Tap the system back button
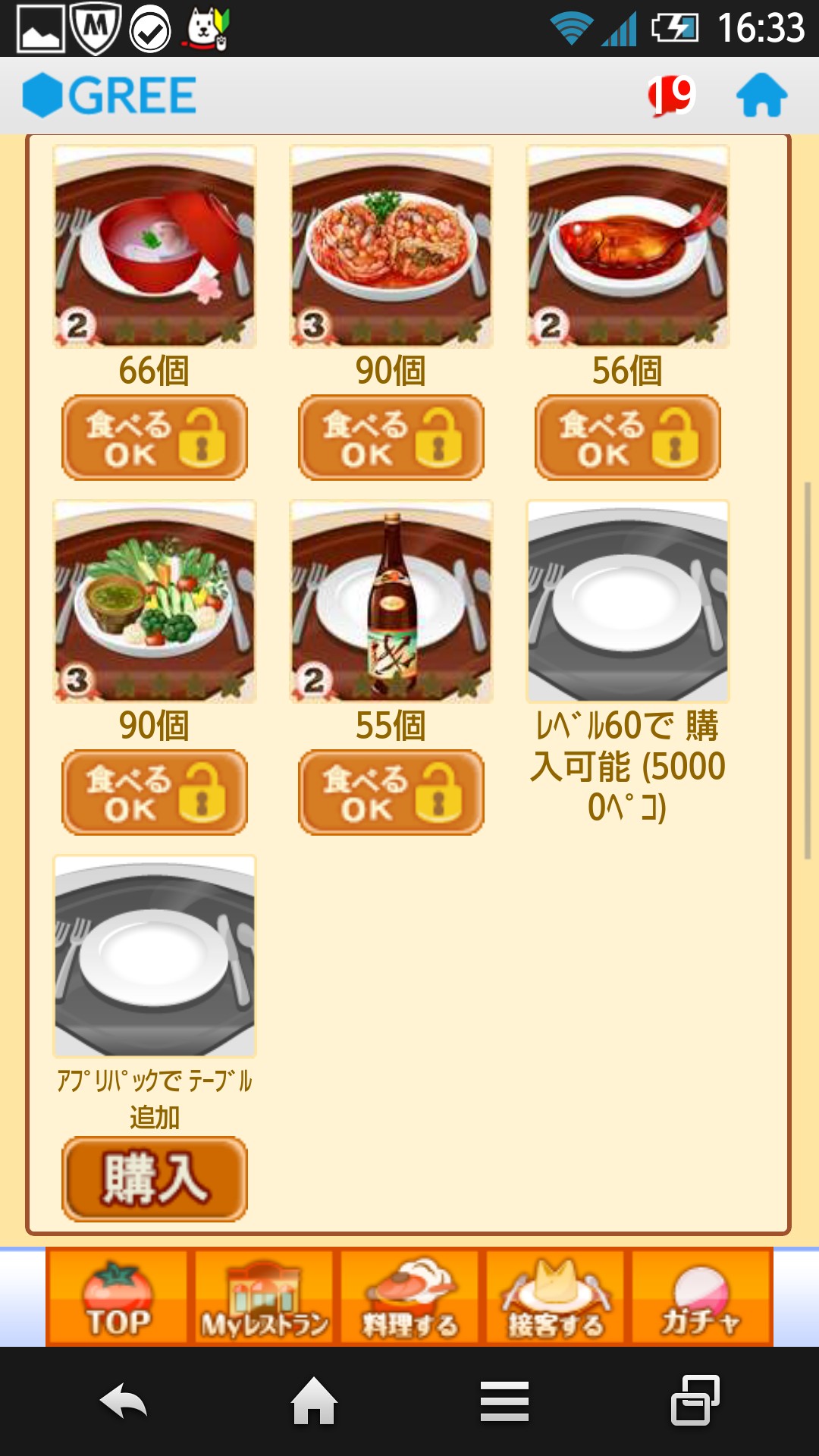 pyautogui.click(x=124, y=1401)
